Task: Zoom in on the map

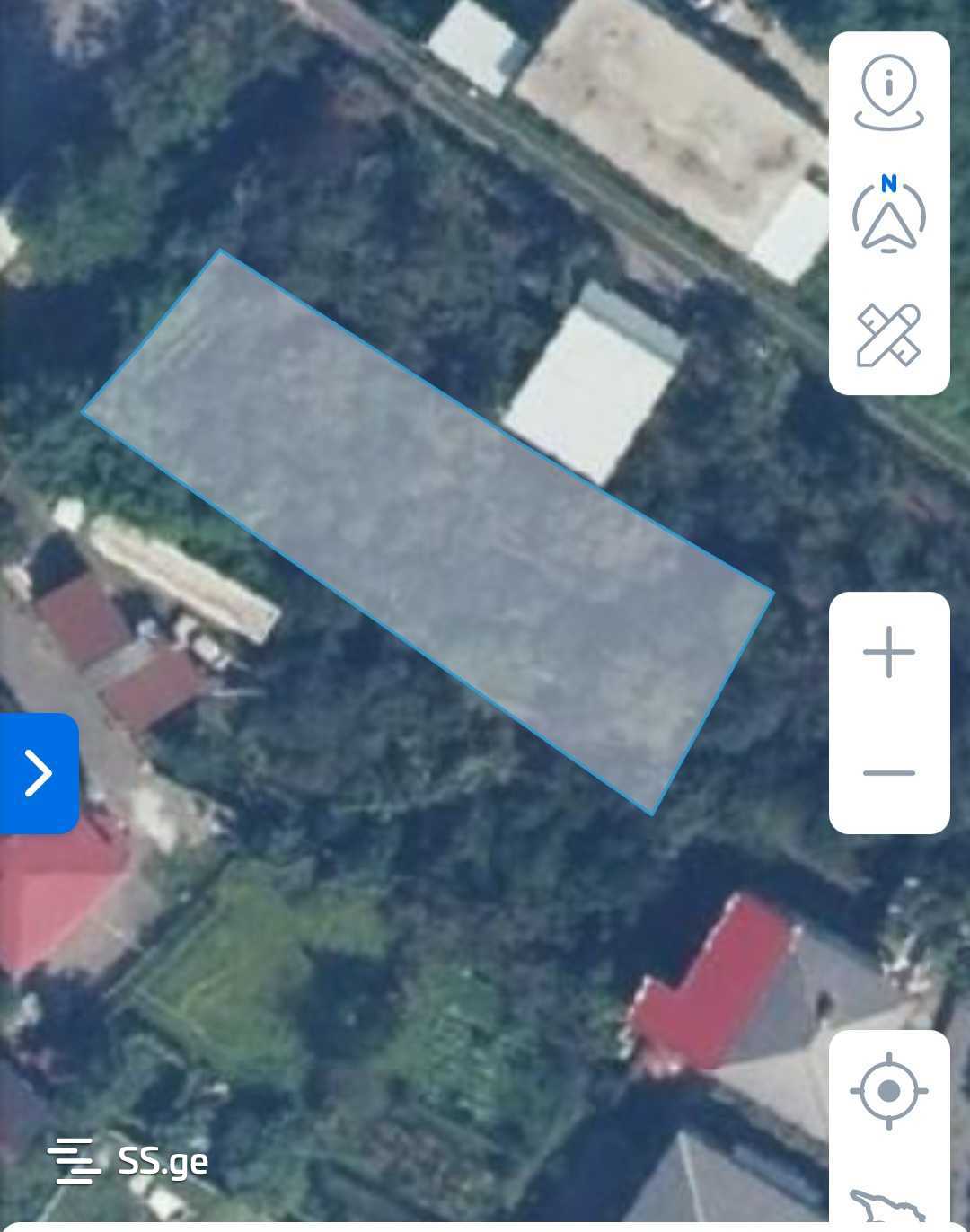Action: click(x=888, y=652)
